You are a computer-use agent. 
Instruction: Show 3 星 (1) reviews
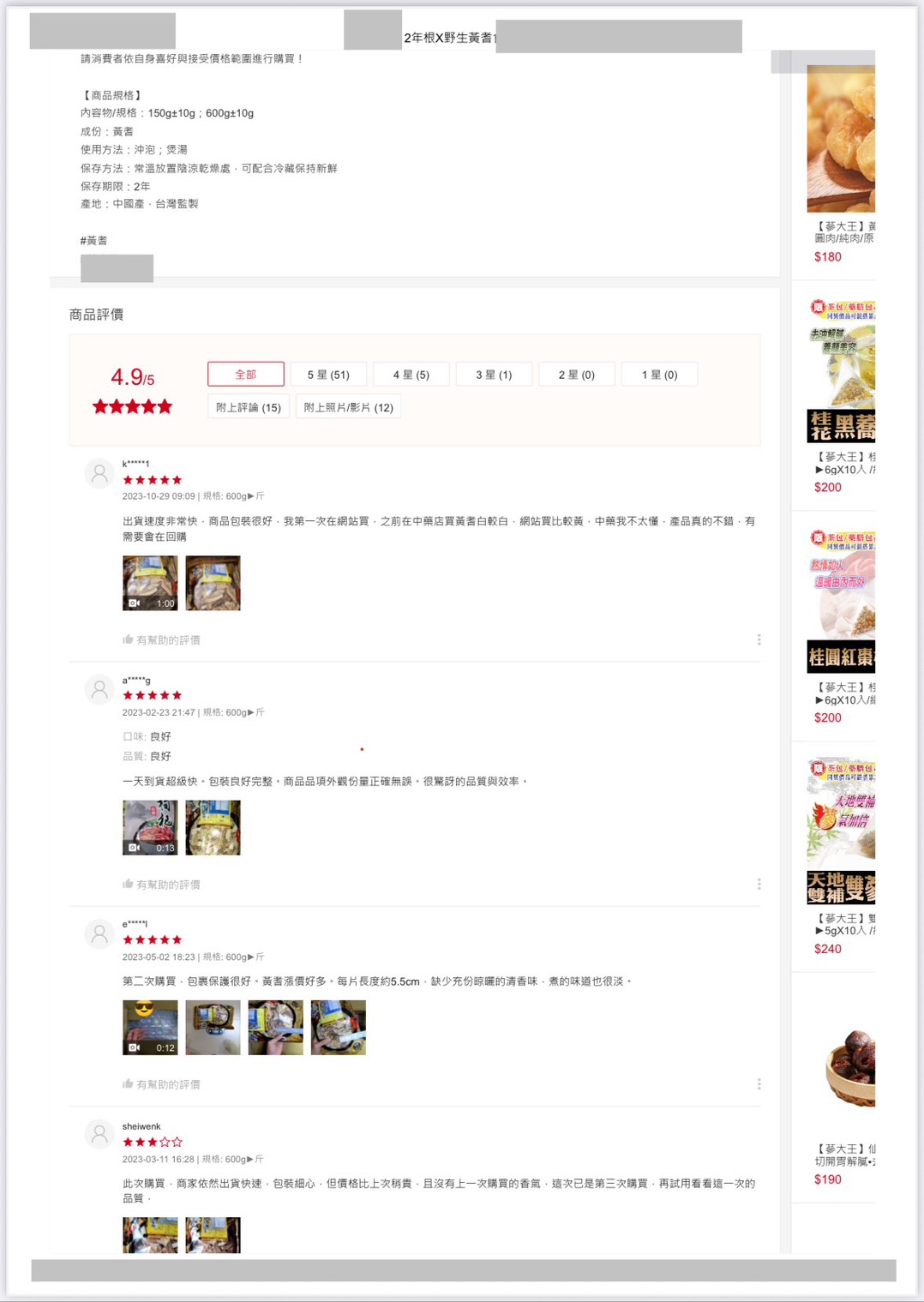(494, 375)
